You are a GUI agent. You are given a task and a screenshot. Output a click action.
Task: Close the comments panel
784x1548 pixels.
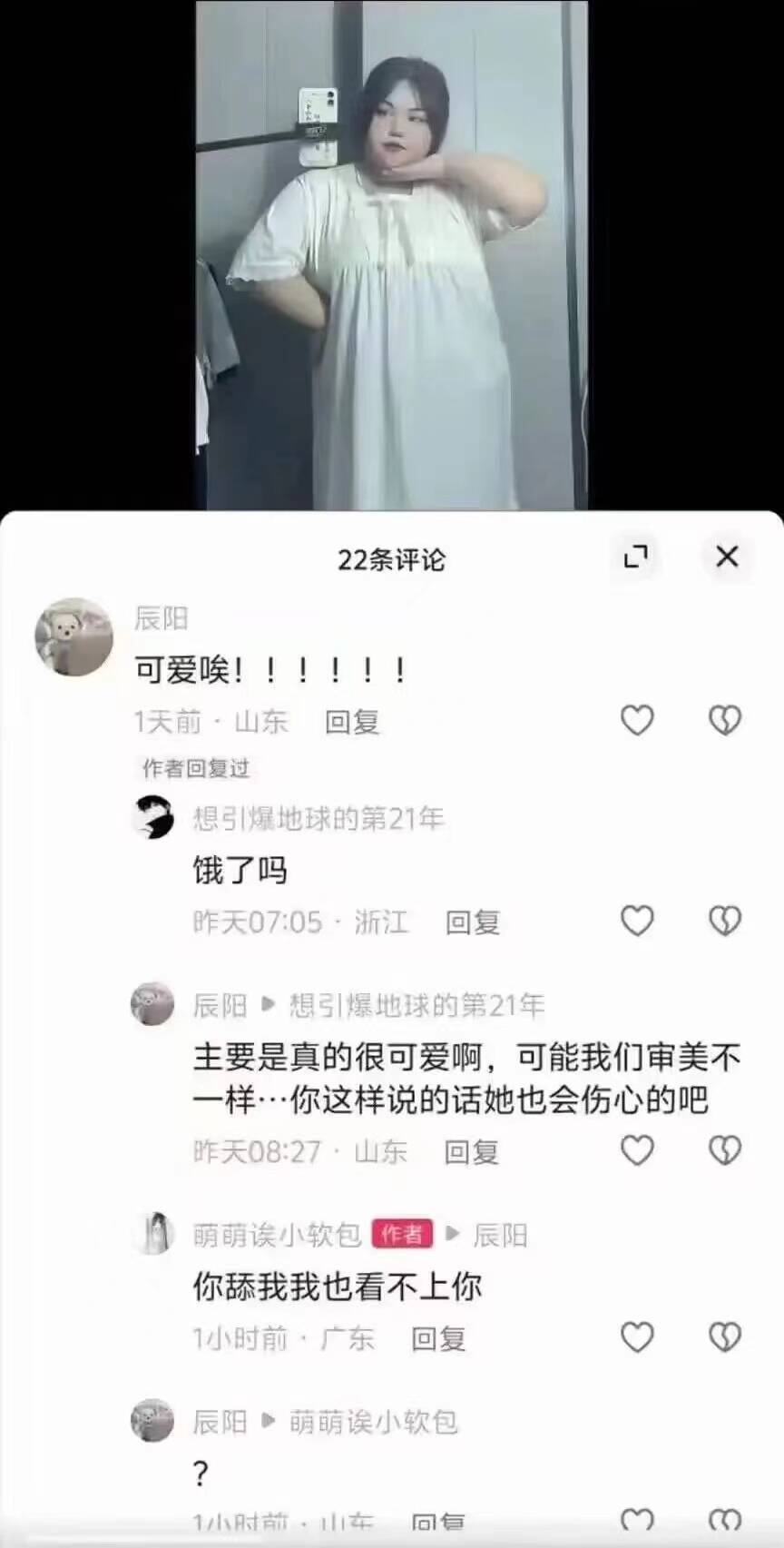point(727,557)
